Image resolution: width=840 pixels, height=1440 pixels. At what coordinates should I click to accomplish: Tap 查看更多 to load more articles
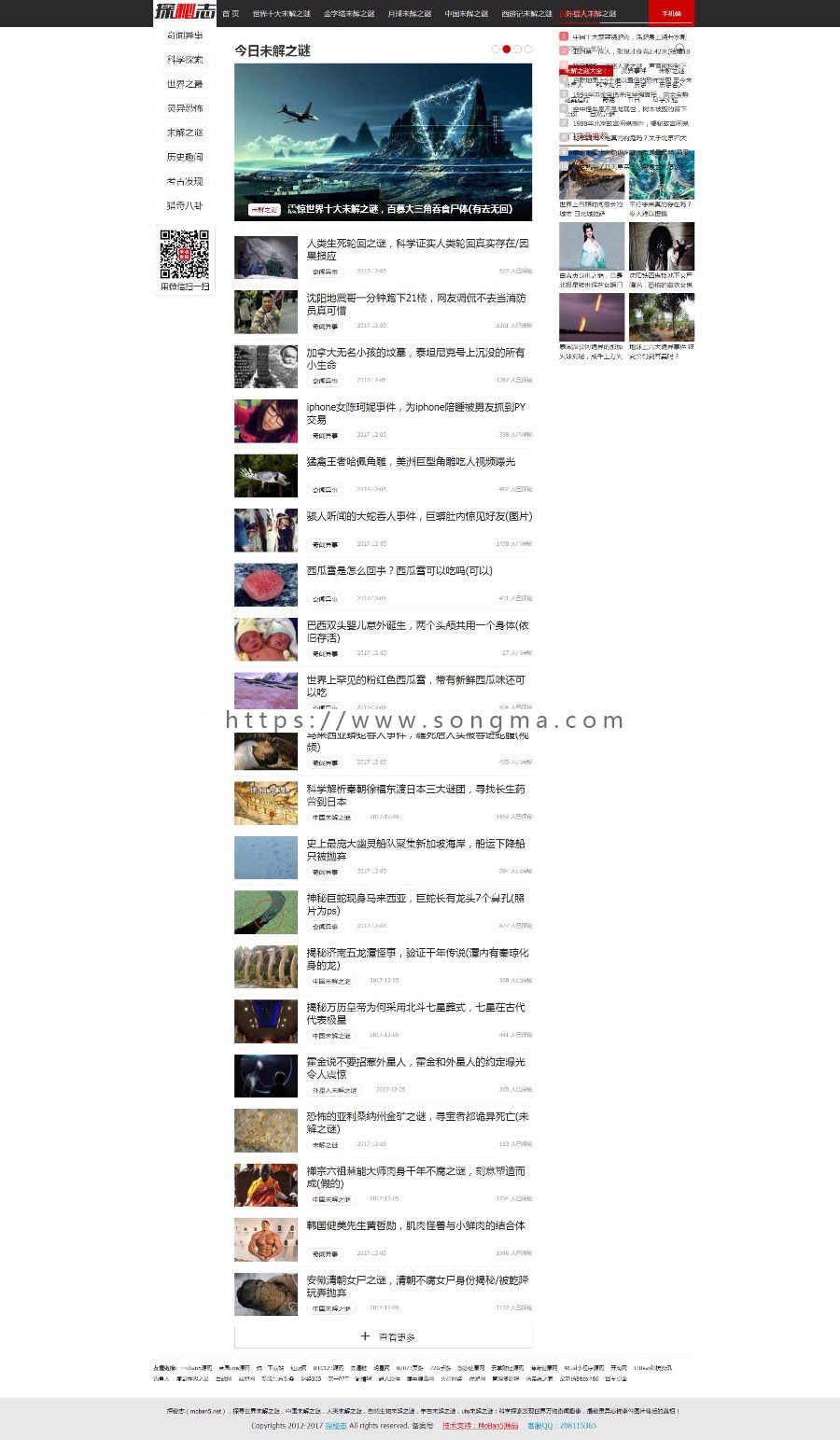click(x=384, y=1336)
